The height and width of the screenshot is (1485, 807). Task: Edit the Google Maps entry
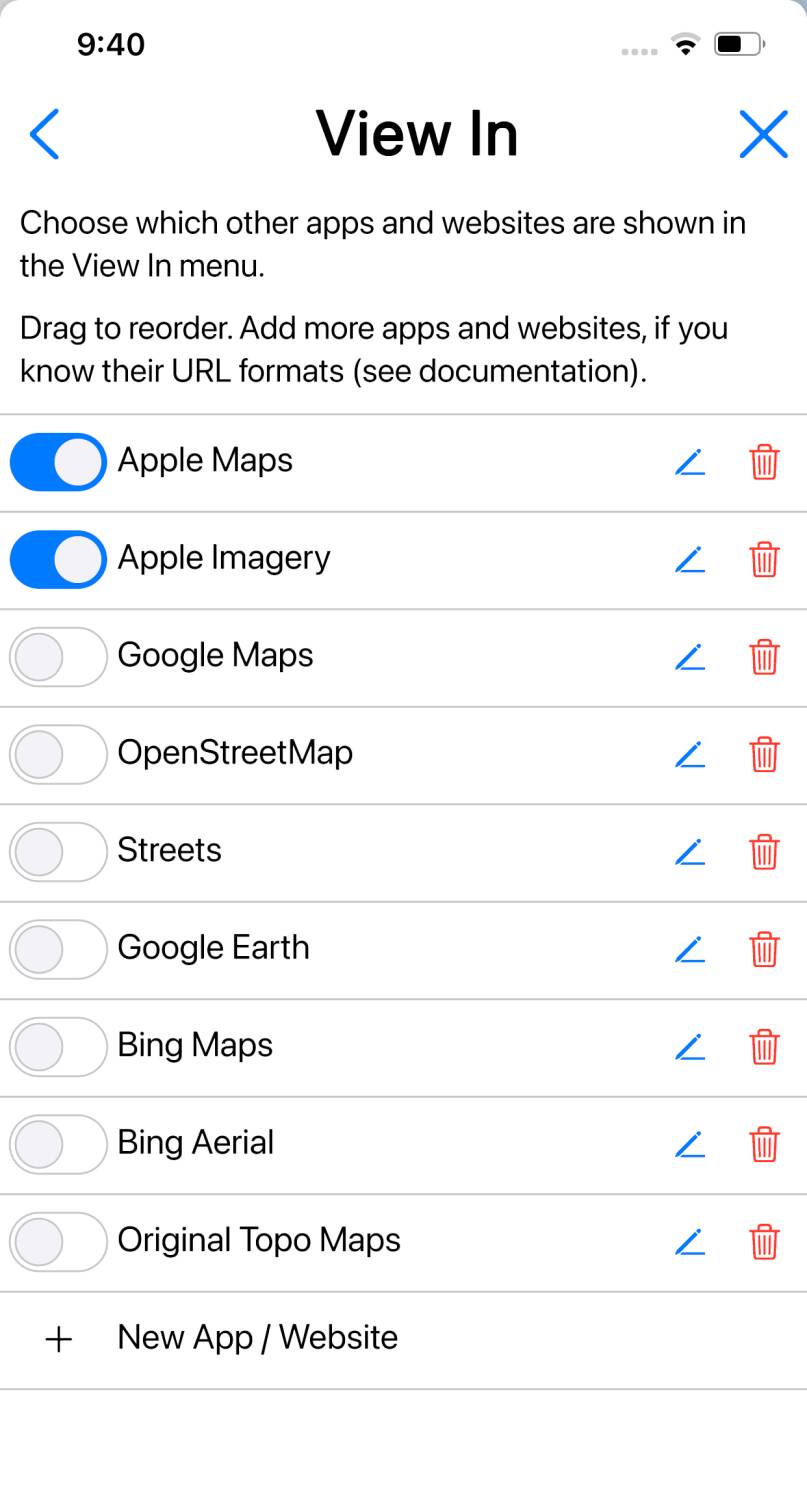690,657
